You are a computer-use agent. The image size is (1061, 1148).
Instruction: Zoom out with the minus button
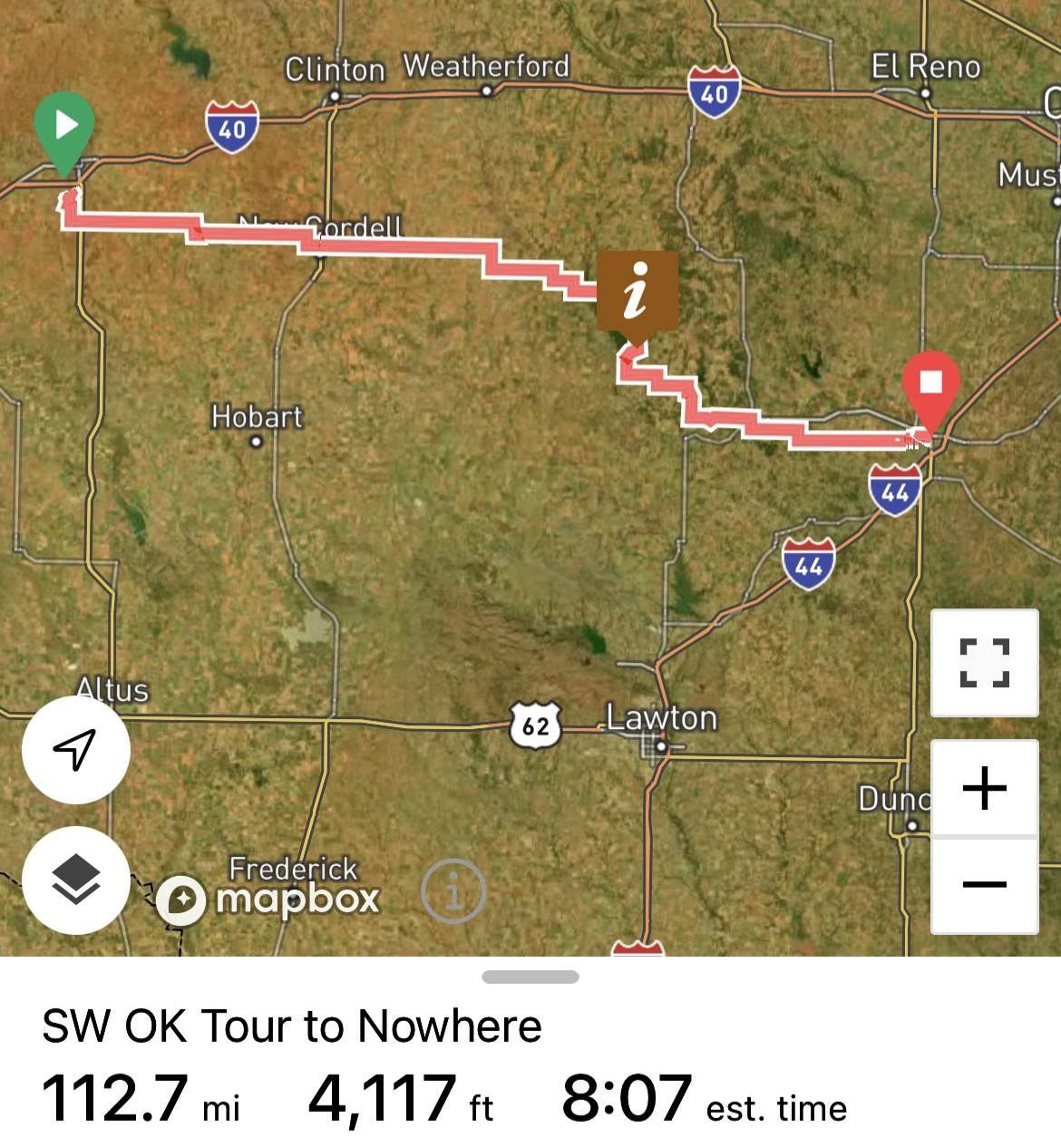click(x=984, y=885)
